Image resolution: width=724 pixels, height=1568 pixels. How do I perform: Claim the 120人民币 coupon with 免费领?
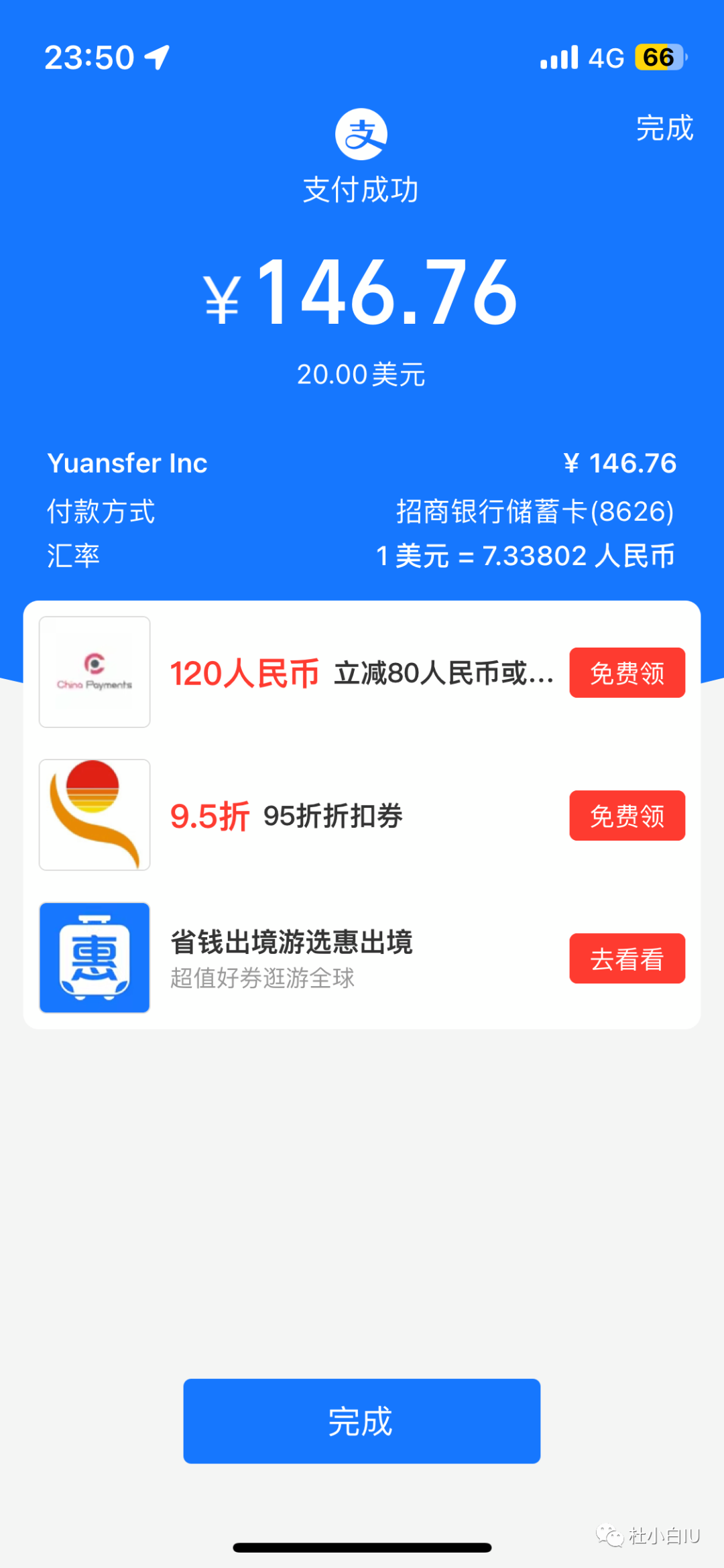pos(627,673)
